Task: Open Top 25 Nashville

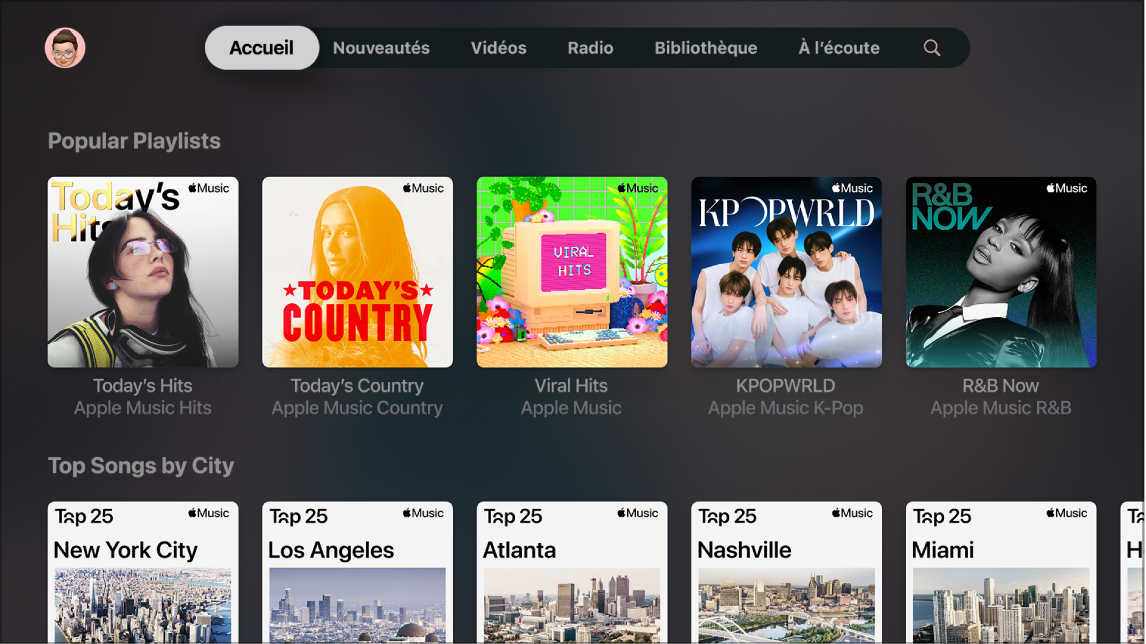Action: [x=786, y=572]
